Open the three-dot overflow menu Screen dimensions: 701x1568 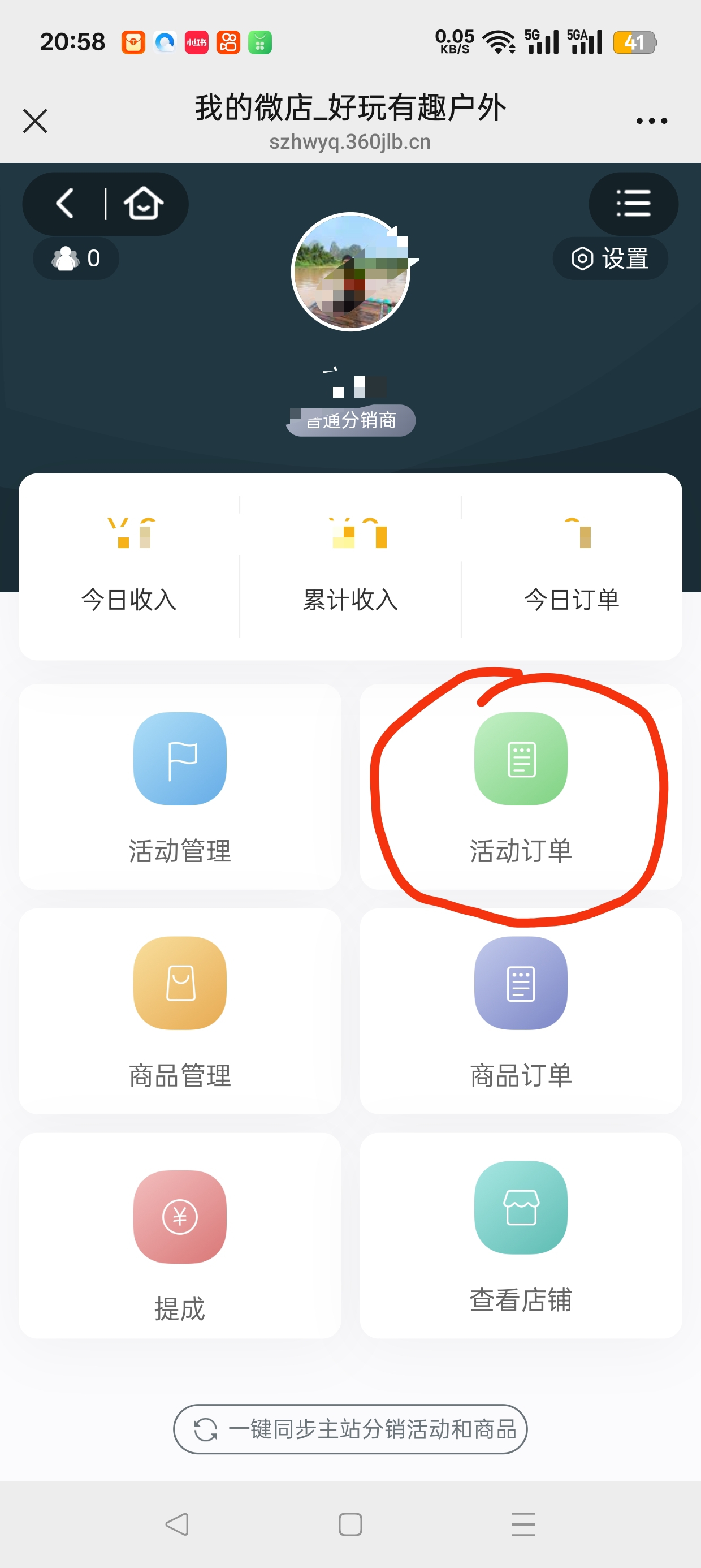[651, 120]
